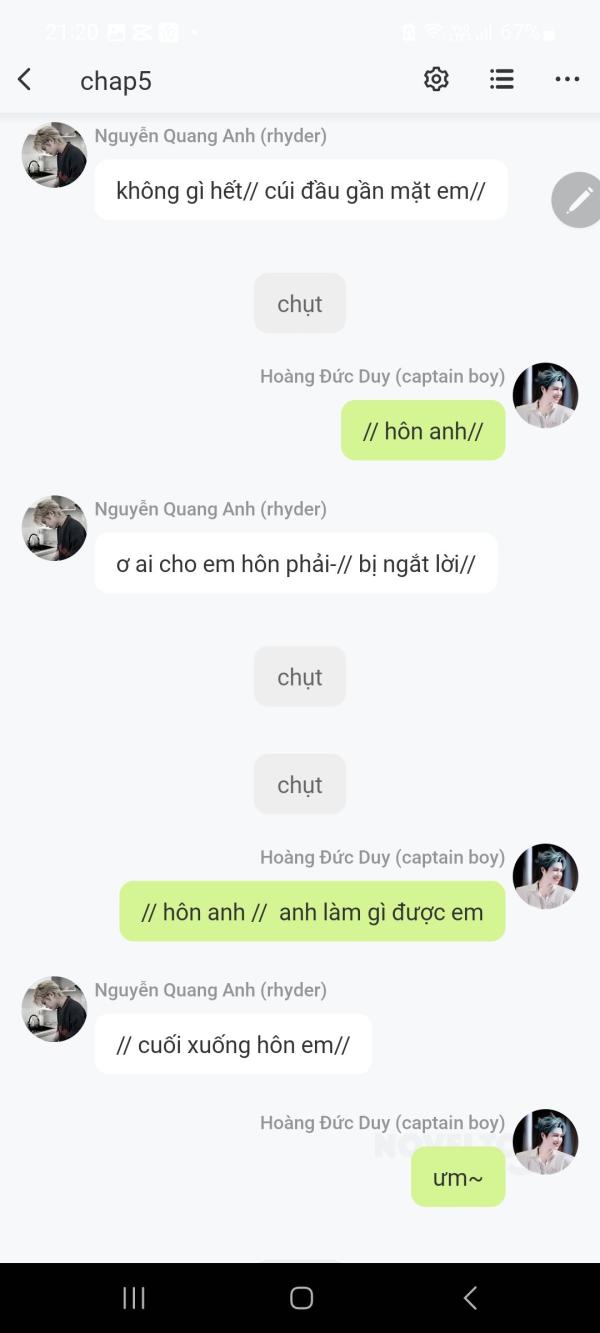Go back from chap5
The width and height of the screenshot is (600, 1333).
point(25,80)
